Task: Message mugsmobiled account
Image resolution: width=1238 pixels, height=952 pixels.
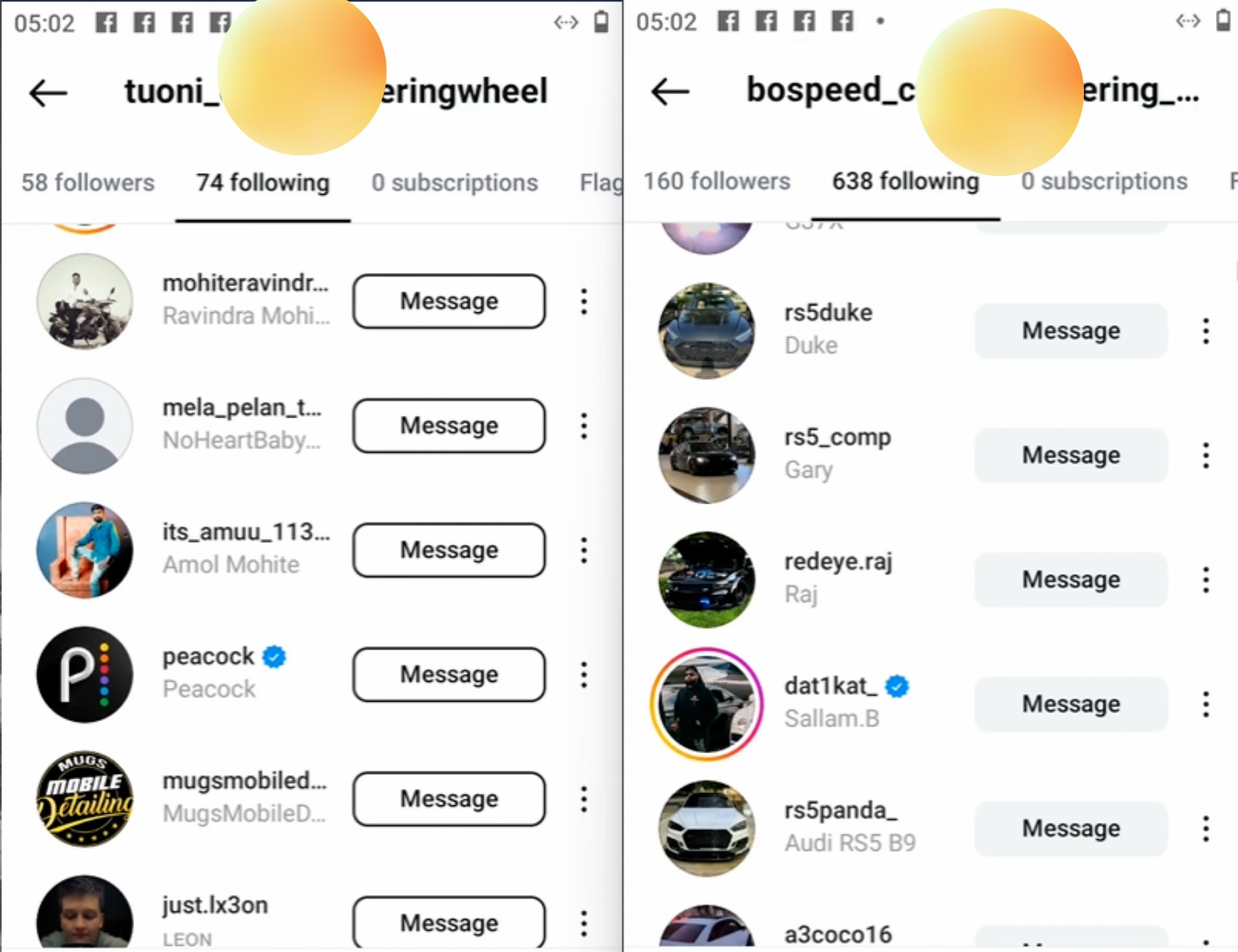Action: [449, 799]
